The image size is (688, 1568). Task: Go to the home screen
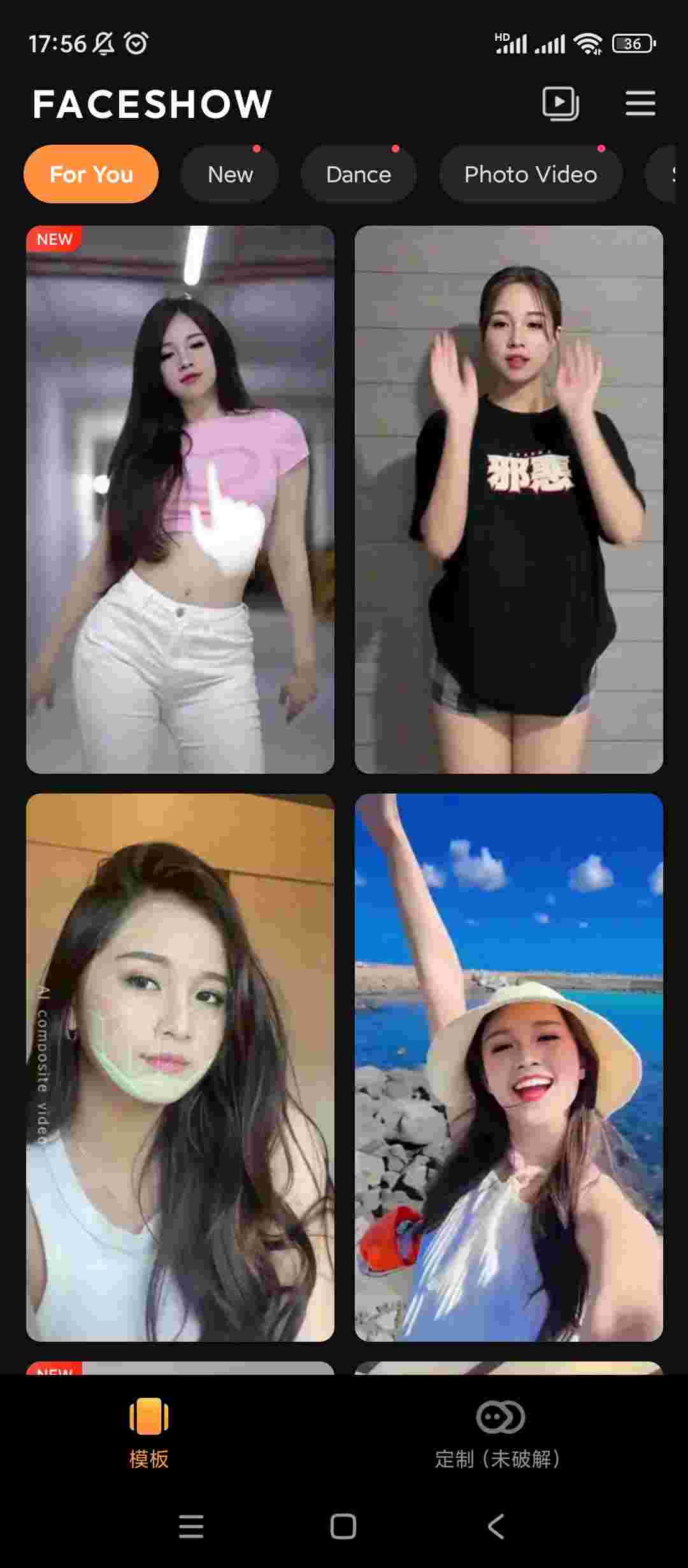coord(343,1526)
